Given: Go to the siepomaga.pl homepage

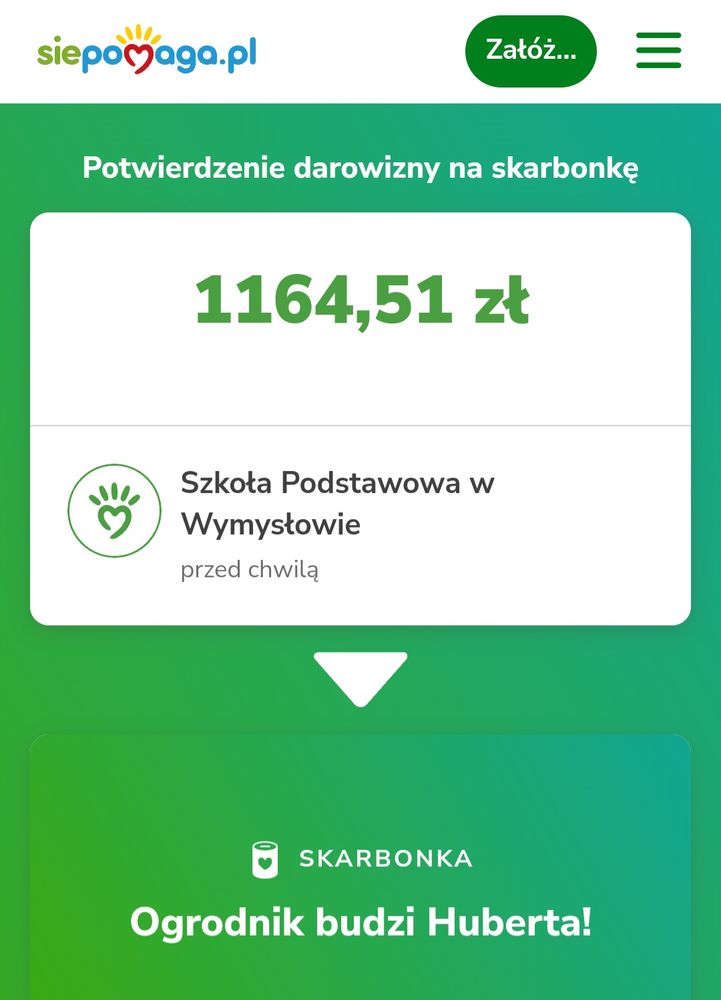Looking at the screenshot, I should (147, 50).
